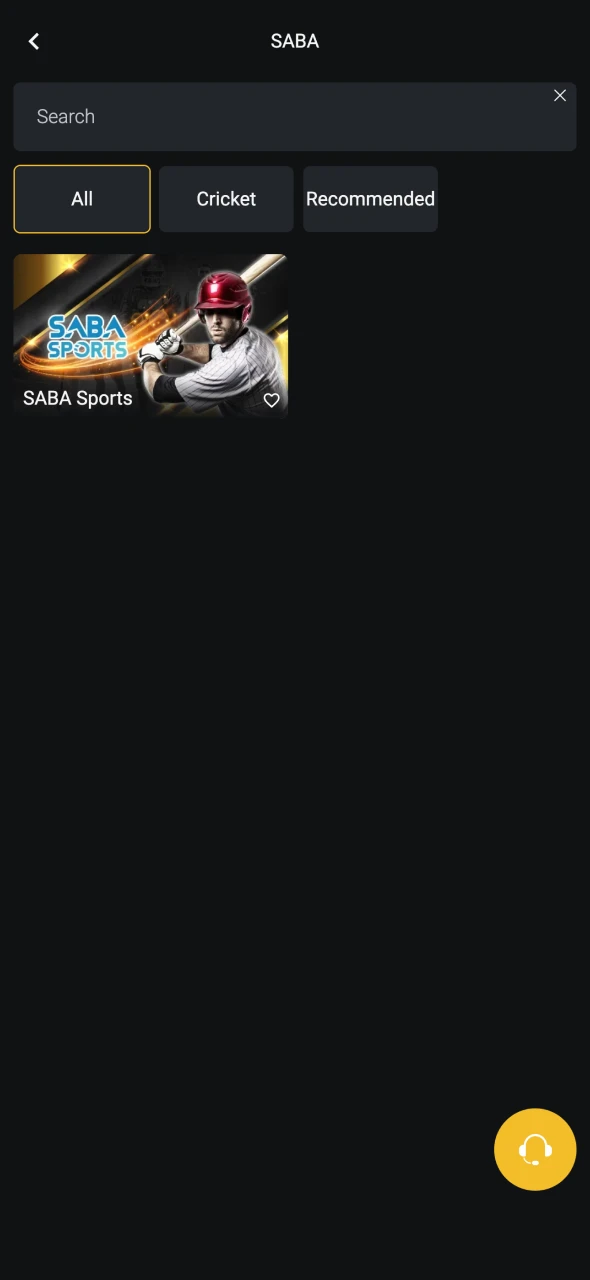Favorite SABA Sports with the heart icon
The width and height of the screenshot is (590, 1280).
pyautogui.click(x=271, y=400)
